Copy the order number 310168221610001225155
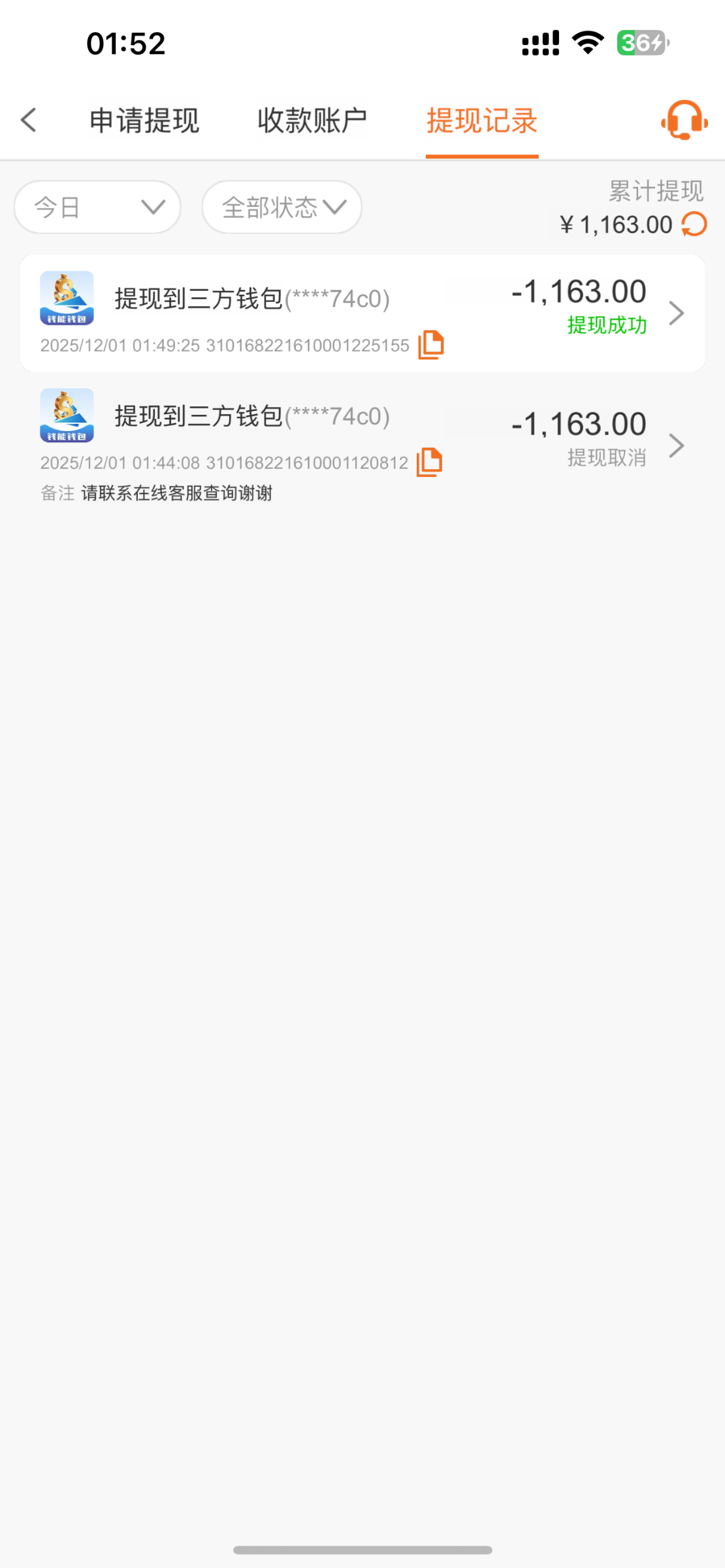The height and width of the screenshot is (1568, 725). click(431, 345)
